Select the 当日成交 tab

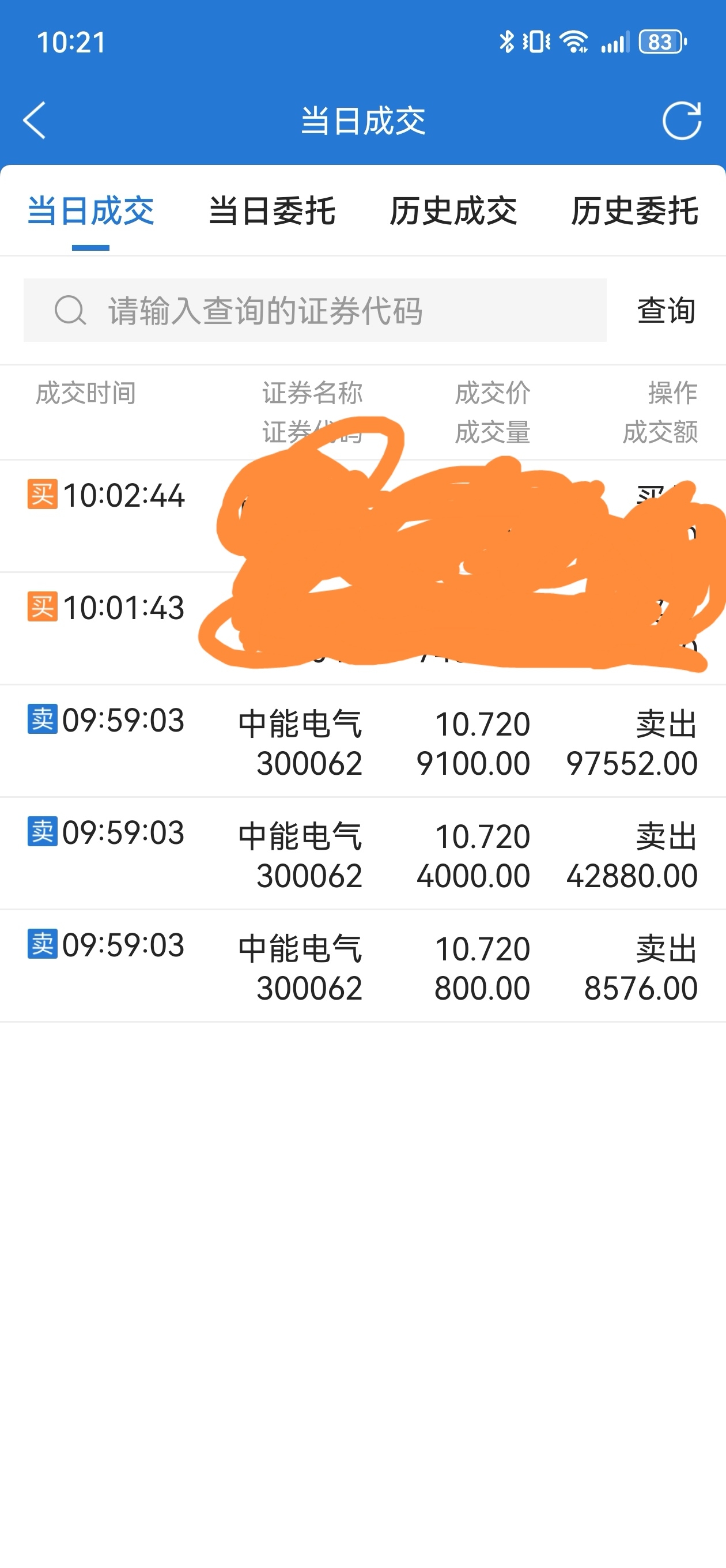tap(90, 211)
